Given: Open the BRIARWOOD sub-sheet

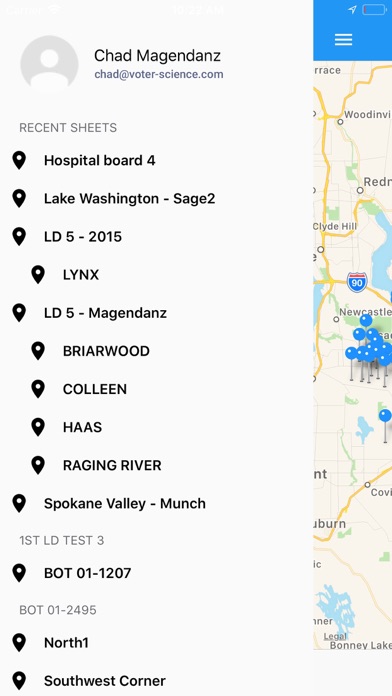Looking at the screenshot, I should [156, 351].
